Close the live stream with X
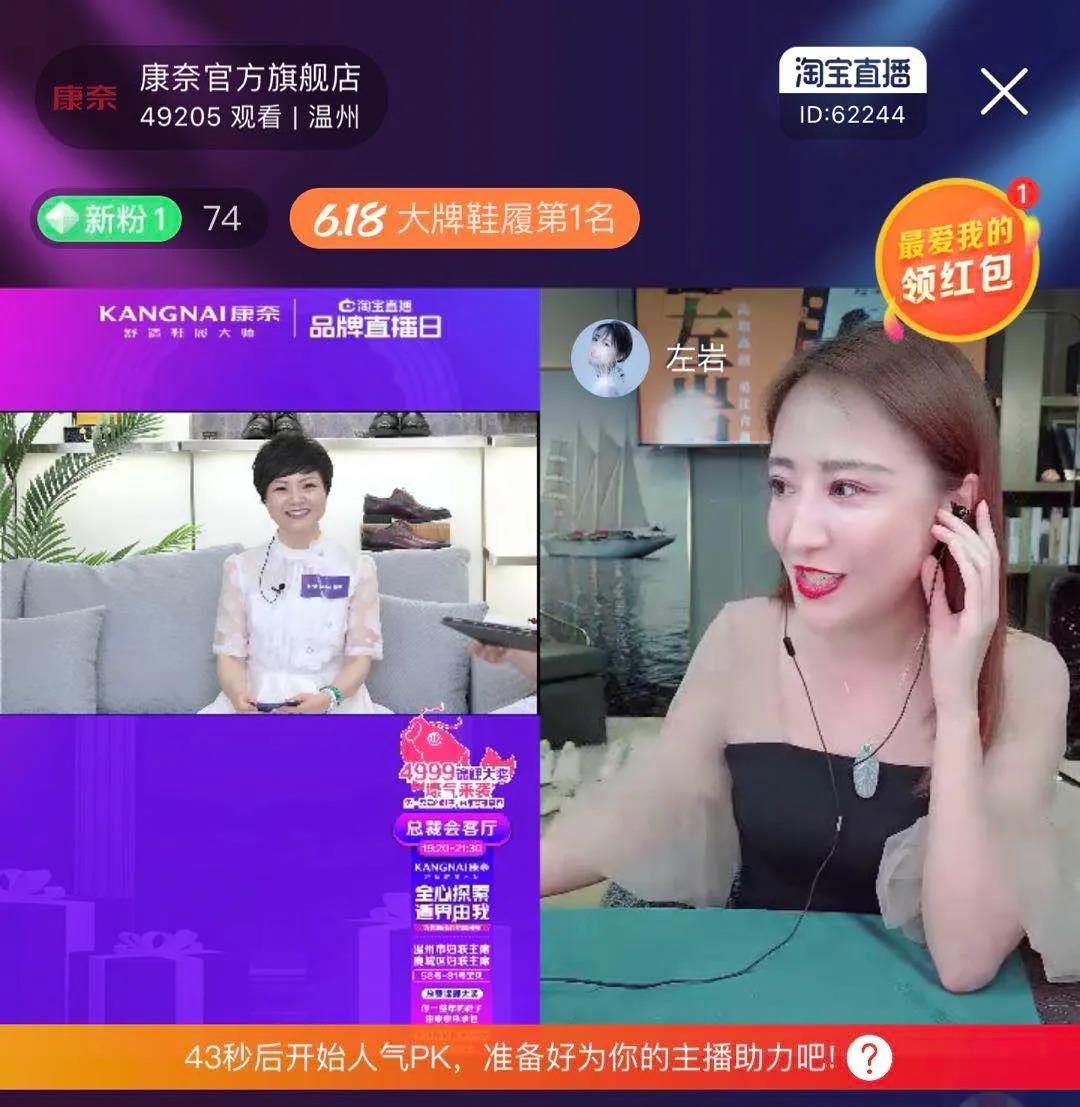1080x1107 pixels. (x=1003, y=93)
